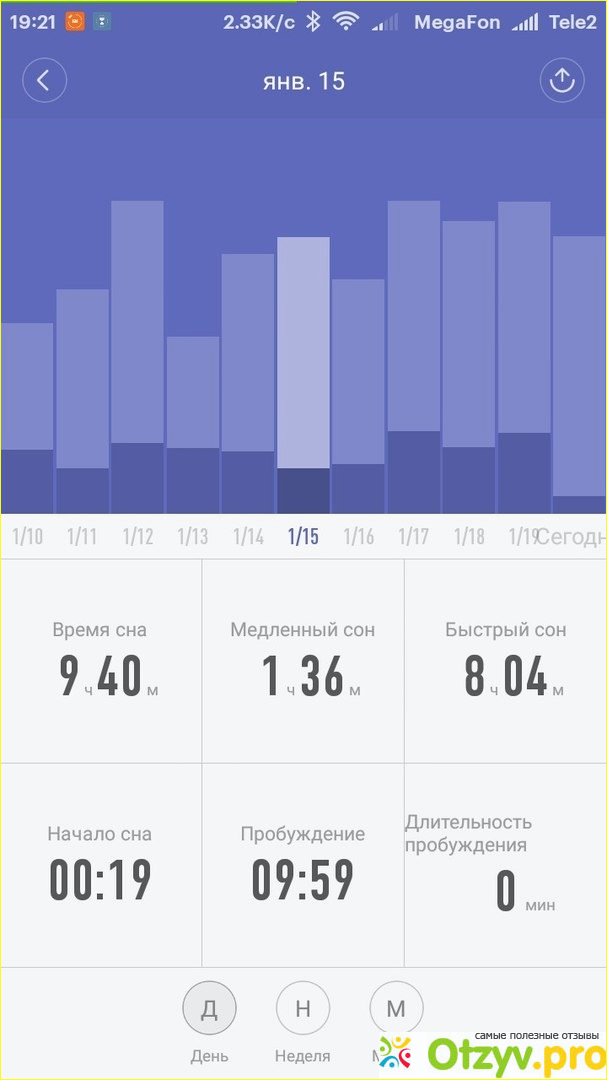This screenshot has width=607, height=1080.
Task: Switch to the monthly М view
Action: (x=396, y=1008)
